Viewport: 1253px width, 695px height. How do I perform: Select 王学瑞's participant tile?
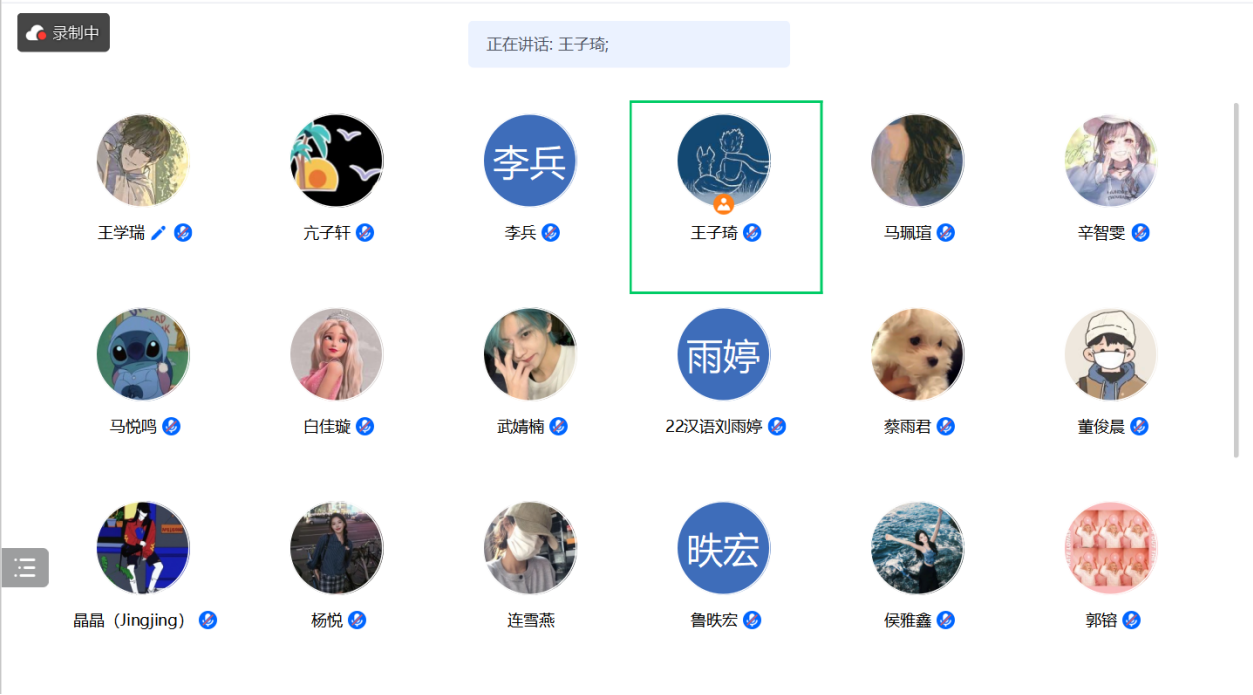click(143, 161)
